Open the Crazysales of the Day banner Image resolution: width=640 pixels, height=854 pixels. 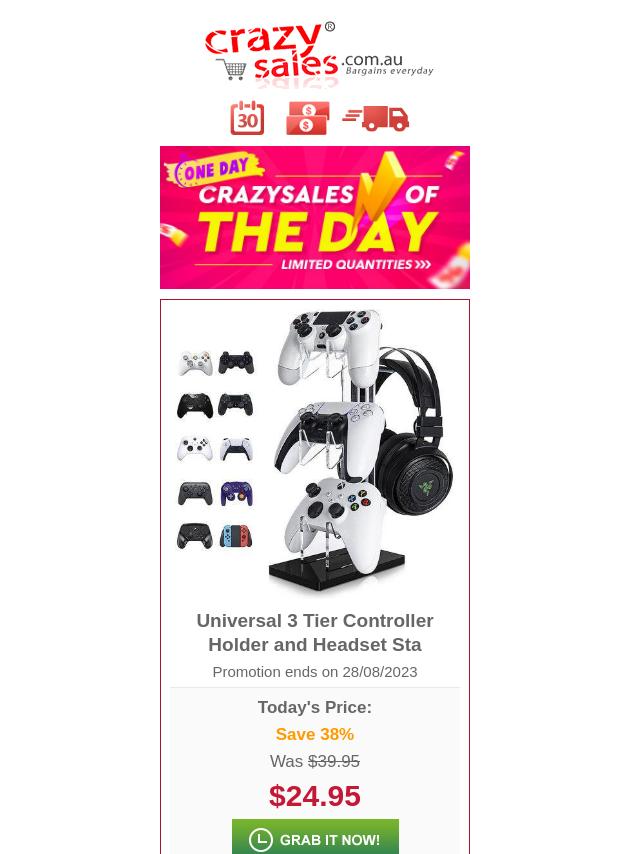pyautogui.click(x=315, y=217)
